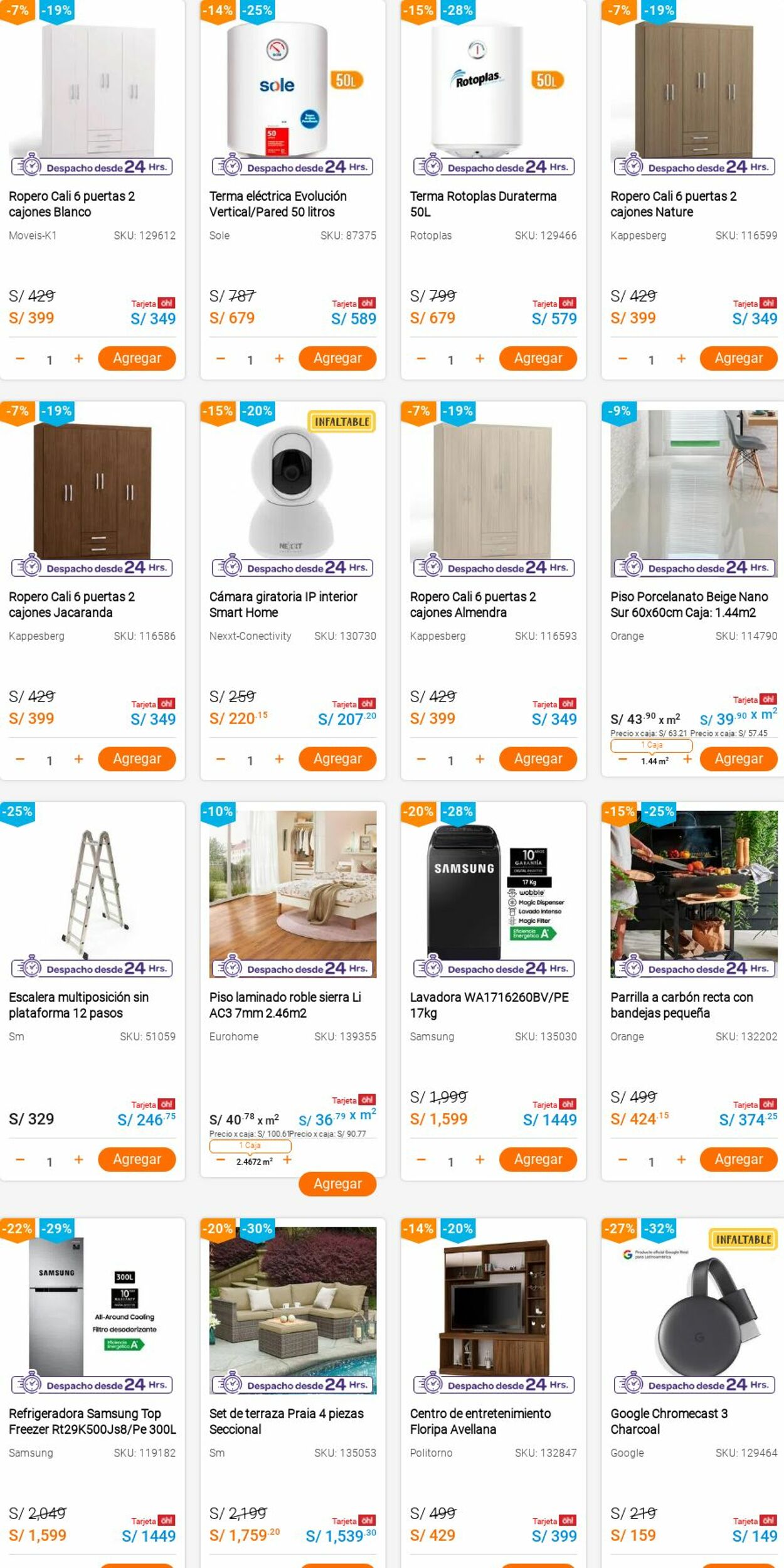784x1568 pixels.
Task: View Set de terraza Praia 4 piezas
Action: tap(286, 1421)
